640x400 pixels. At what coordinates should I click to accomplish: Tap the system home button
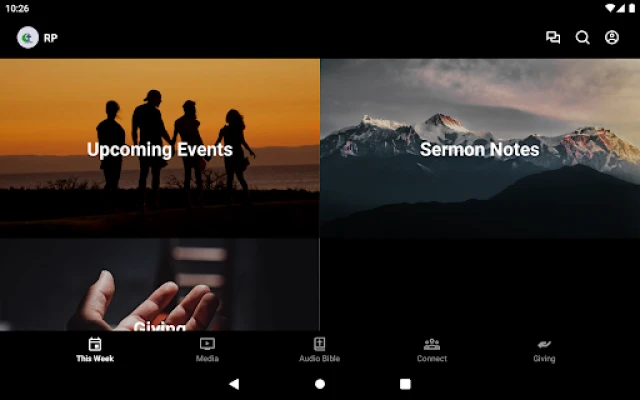tap(320, 383)
